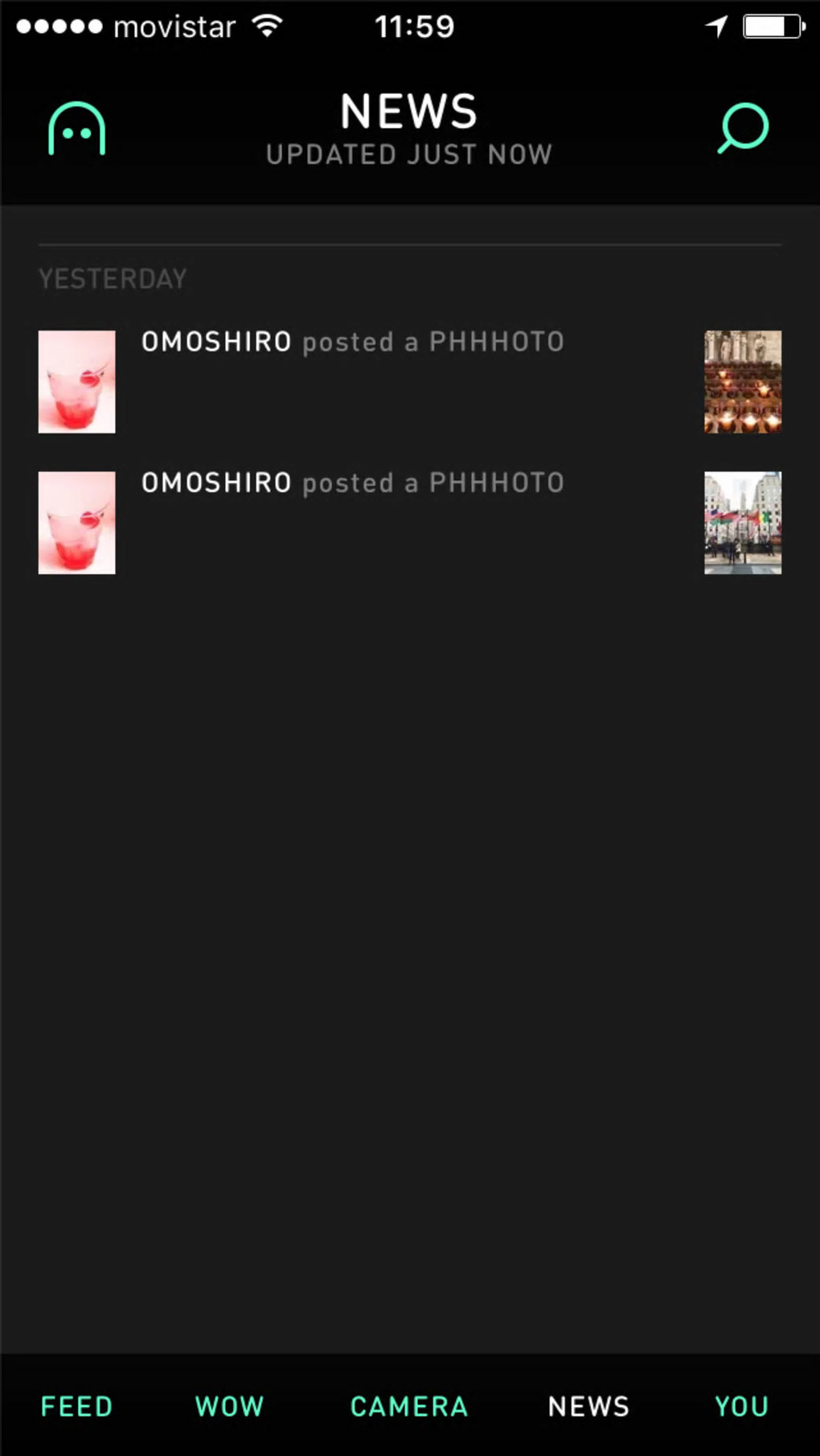The width and height of the screenshot is (820, 1456).
Task: Tap OMOSHIRO avatar in second news row
Action: click(x=77, y=523)
